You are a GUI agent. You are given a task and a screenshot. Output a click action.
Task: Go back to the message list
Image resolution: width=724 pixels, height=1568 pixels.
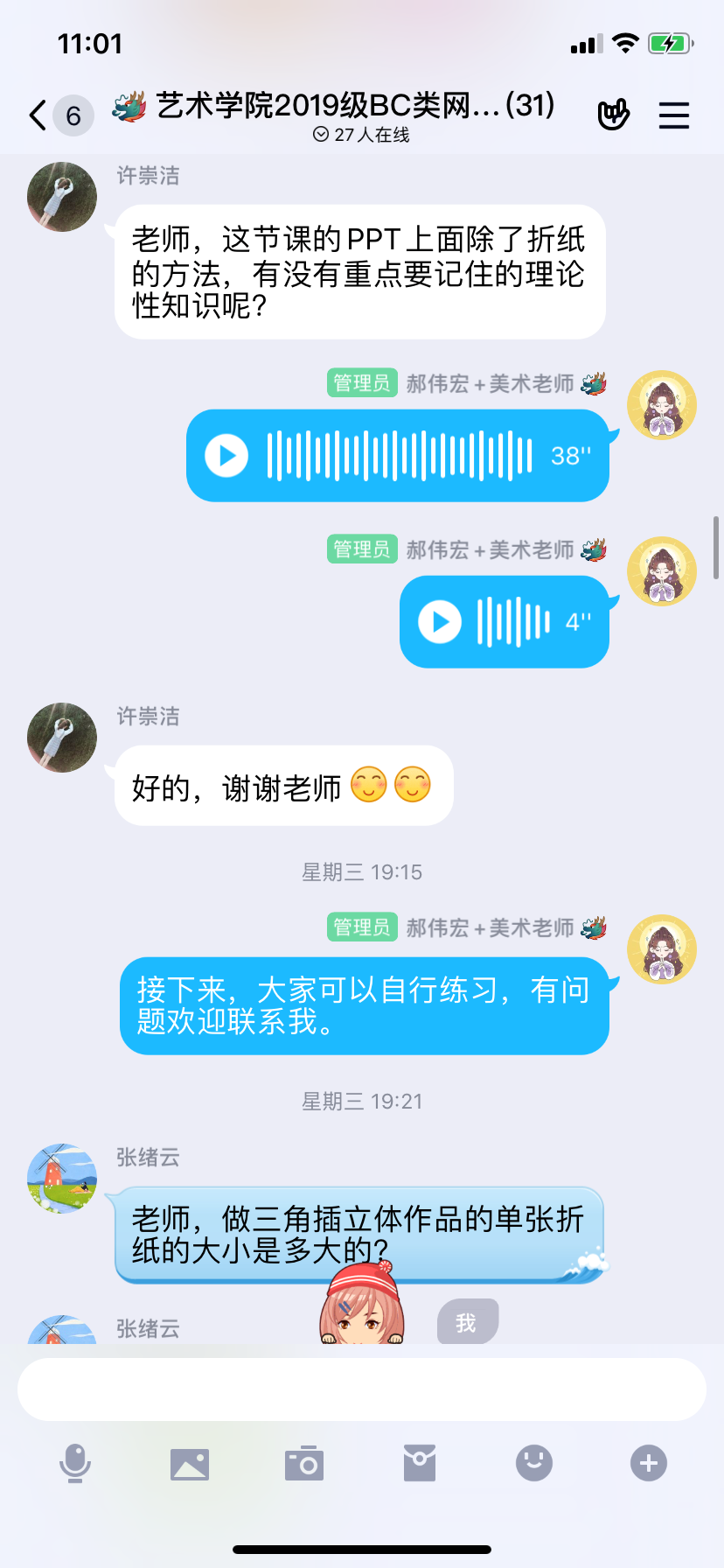(38, 115)
